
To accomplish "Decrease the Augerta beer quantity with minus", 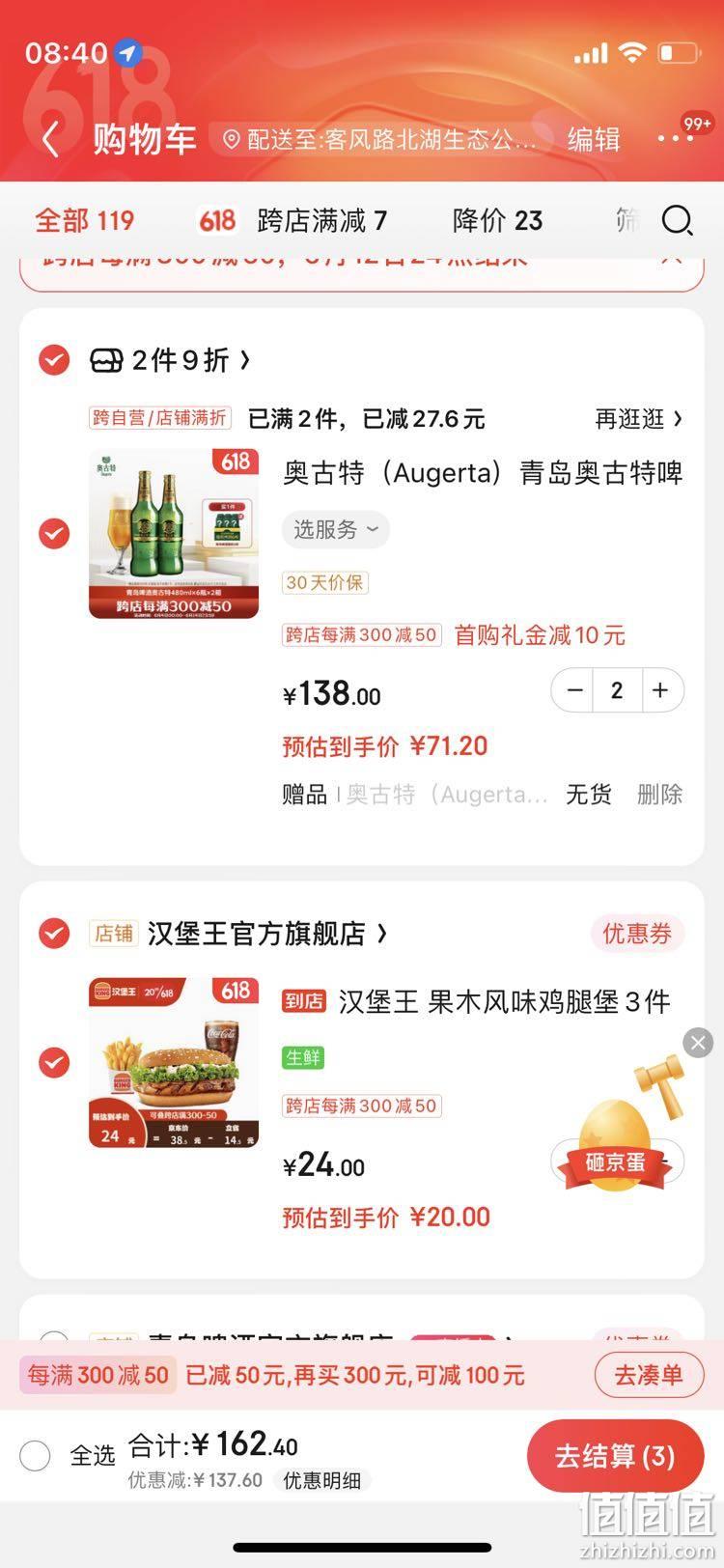I will 575,690.
